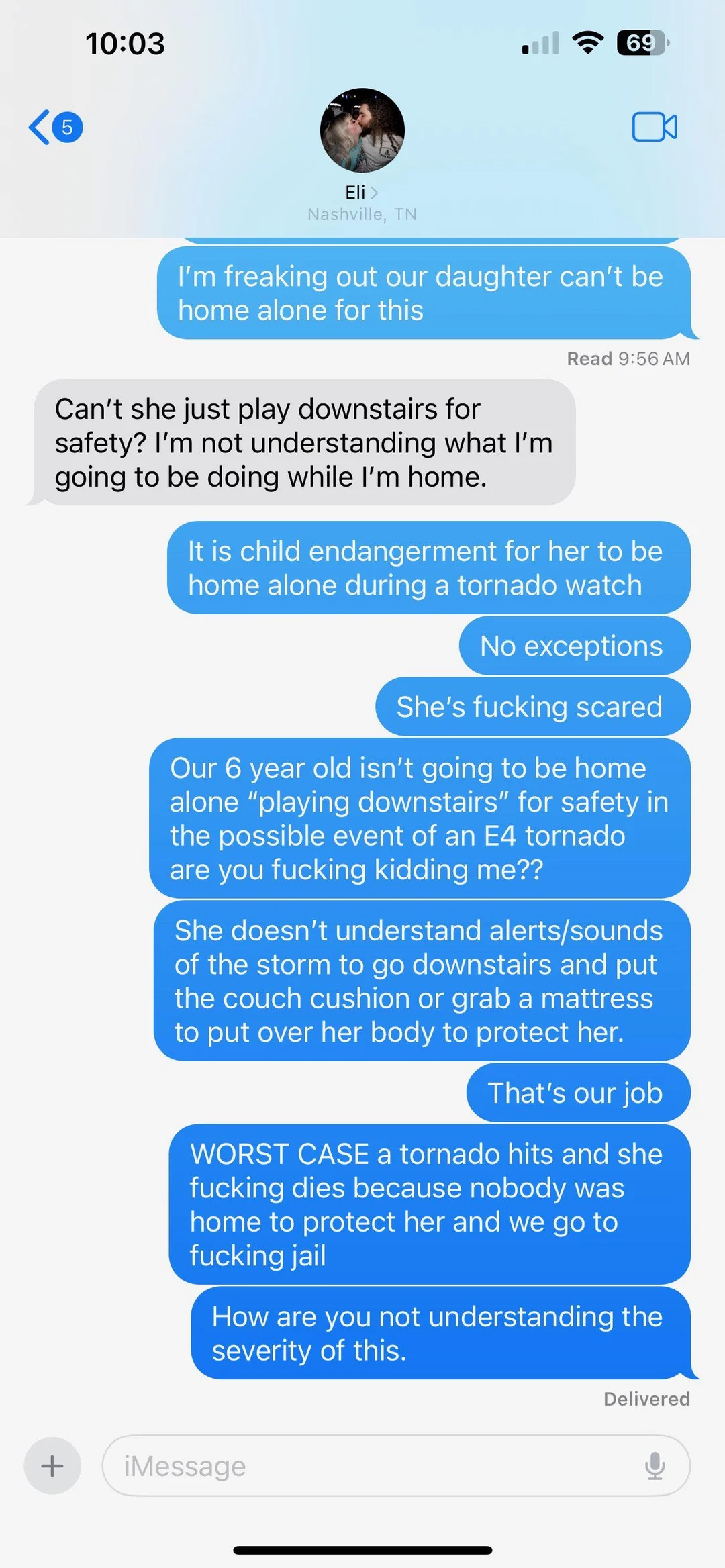The width and height of the screenshot is (725, 1568).
Task: Start a FaceTime video call with Eli
Action: click(x=655, y=127)
